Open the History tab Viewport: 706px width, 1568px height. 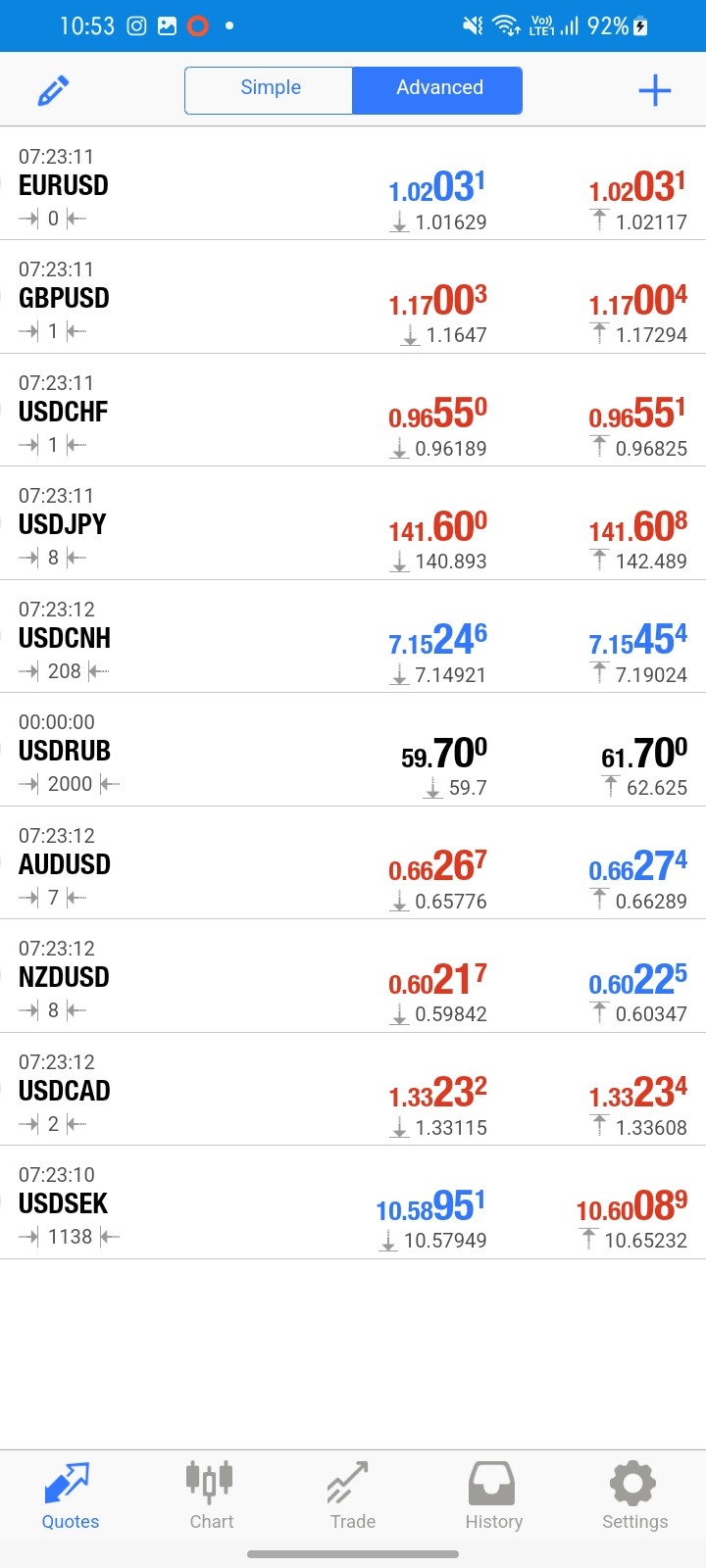click(493, 1495)
